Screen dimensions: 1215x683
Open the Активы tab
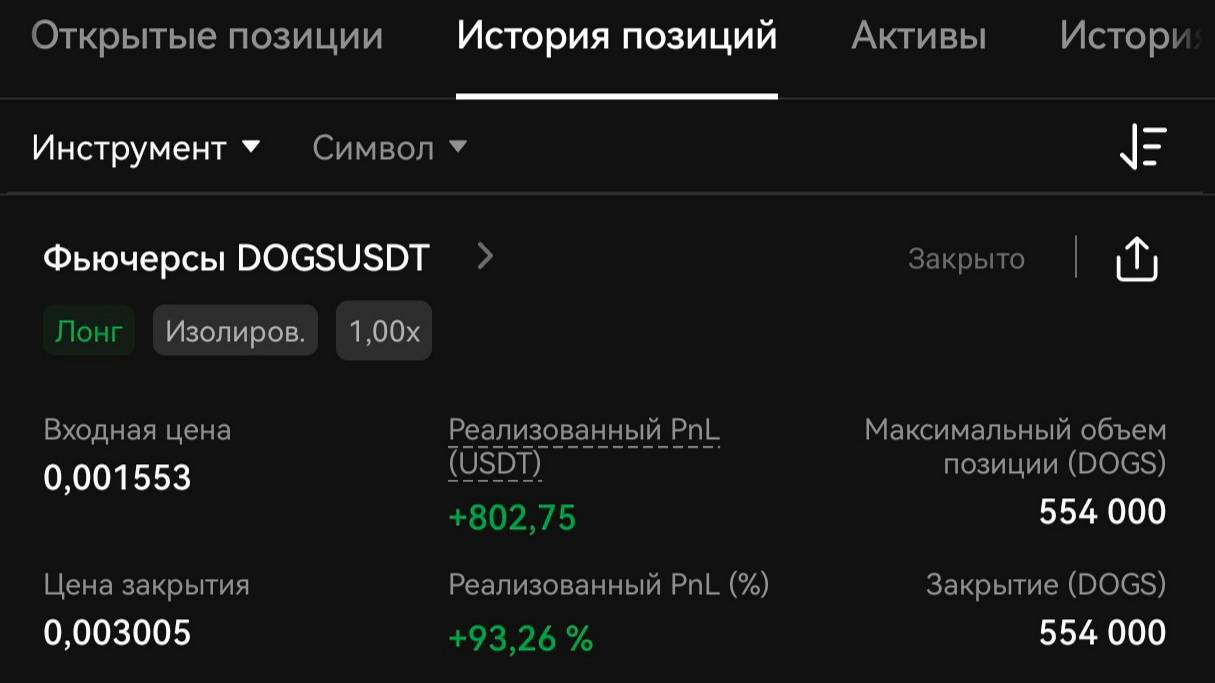[x=918, y=36]
